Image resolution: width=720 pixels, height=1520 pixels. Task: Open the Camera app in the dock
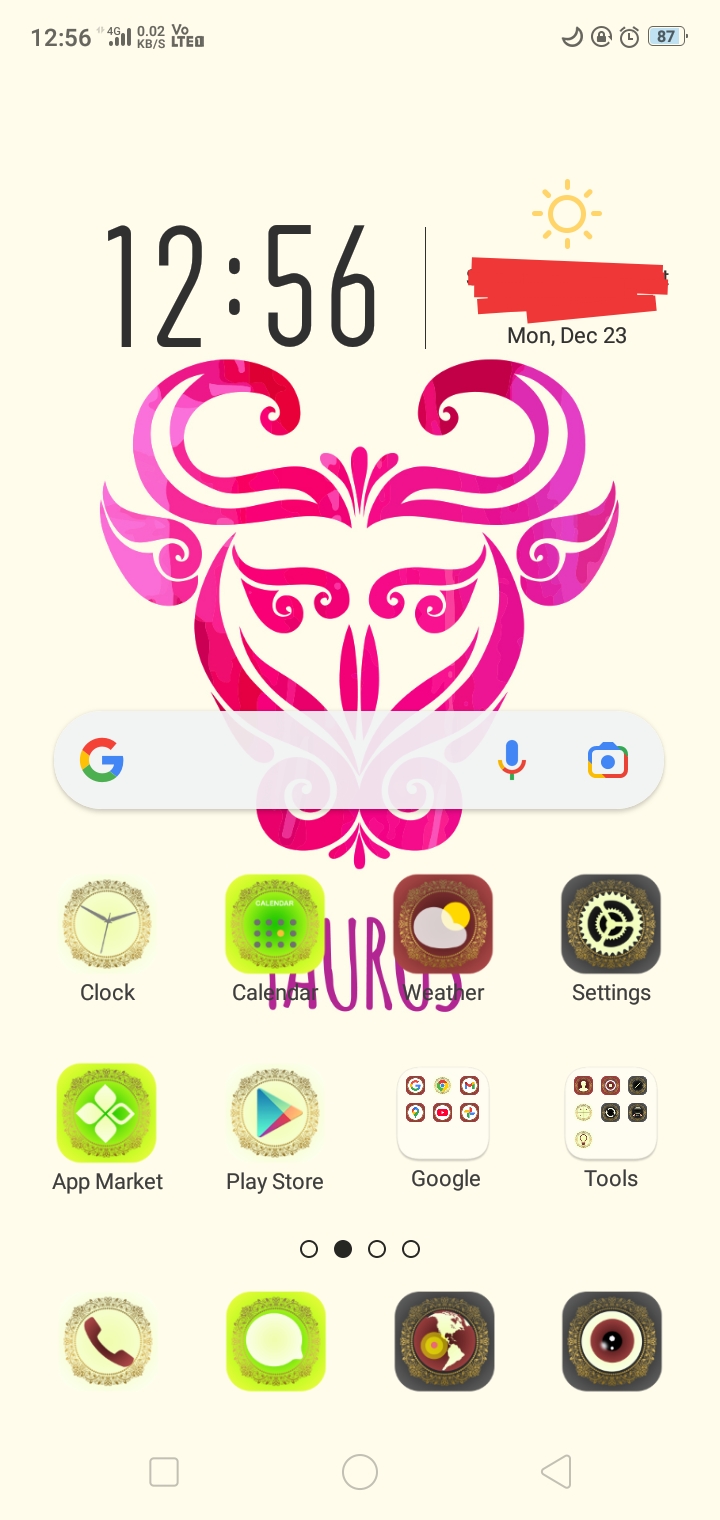pos(611,1341)
